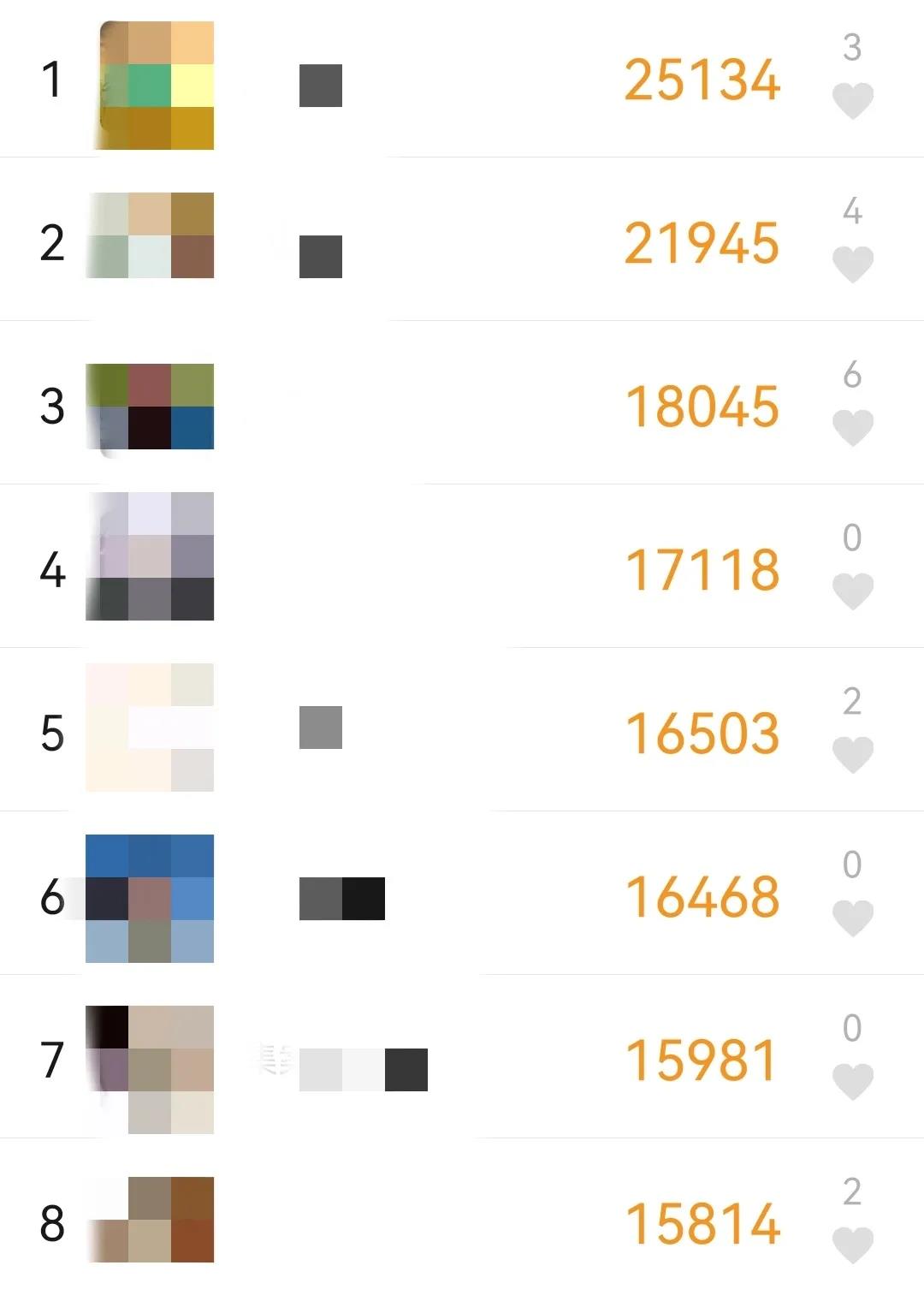The width and height of the screenshot is (924, 1295).
Task: Like the rank 3 entry with 18045 steps
Action: [852, 428]
